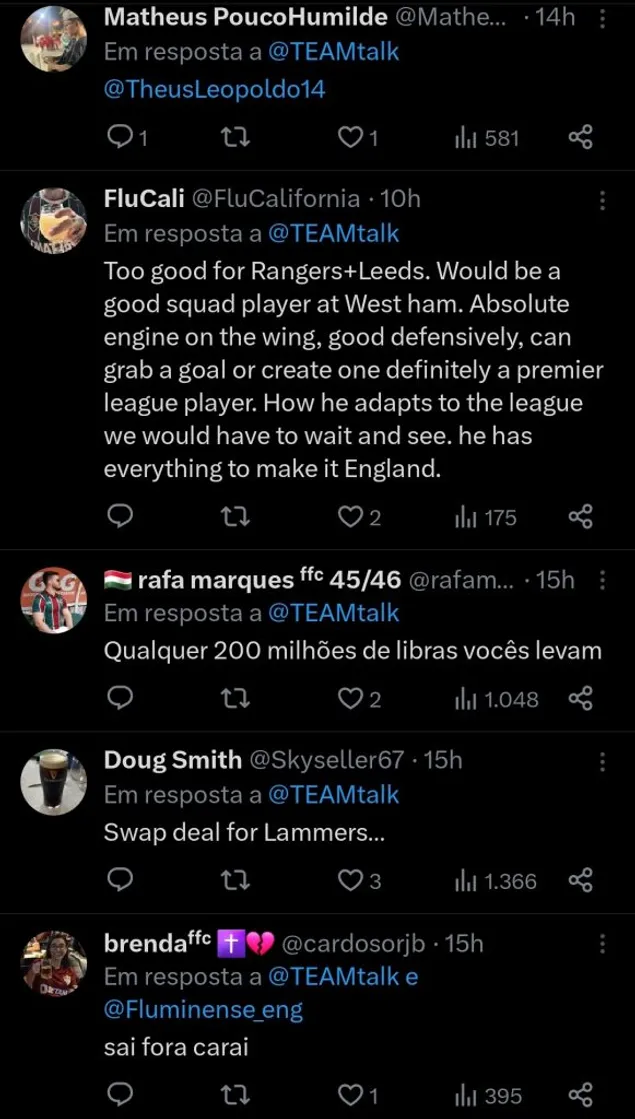Repost FluCali's reply about Rangers and Leeds

234,517
